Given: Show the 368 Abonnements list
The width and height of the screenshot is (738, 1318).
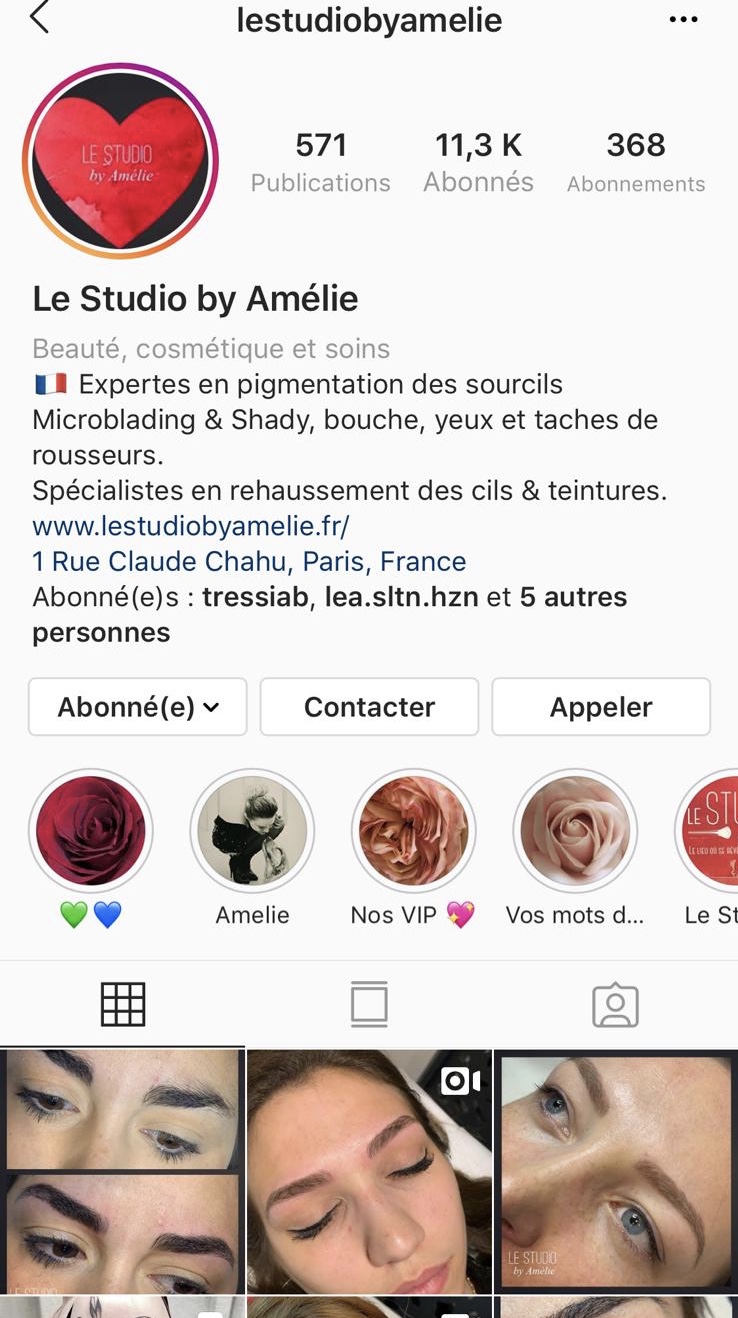Looking at the screenshot, I should (x=636, y=162).
